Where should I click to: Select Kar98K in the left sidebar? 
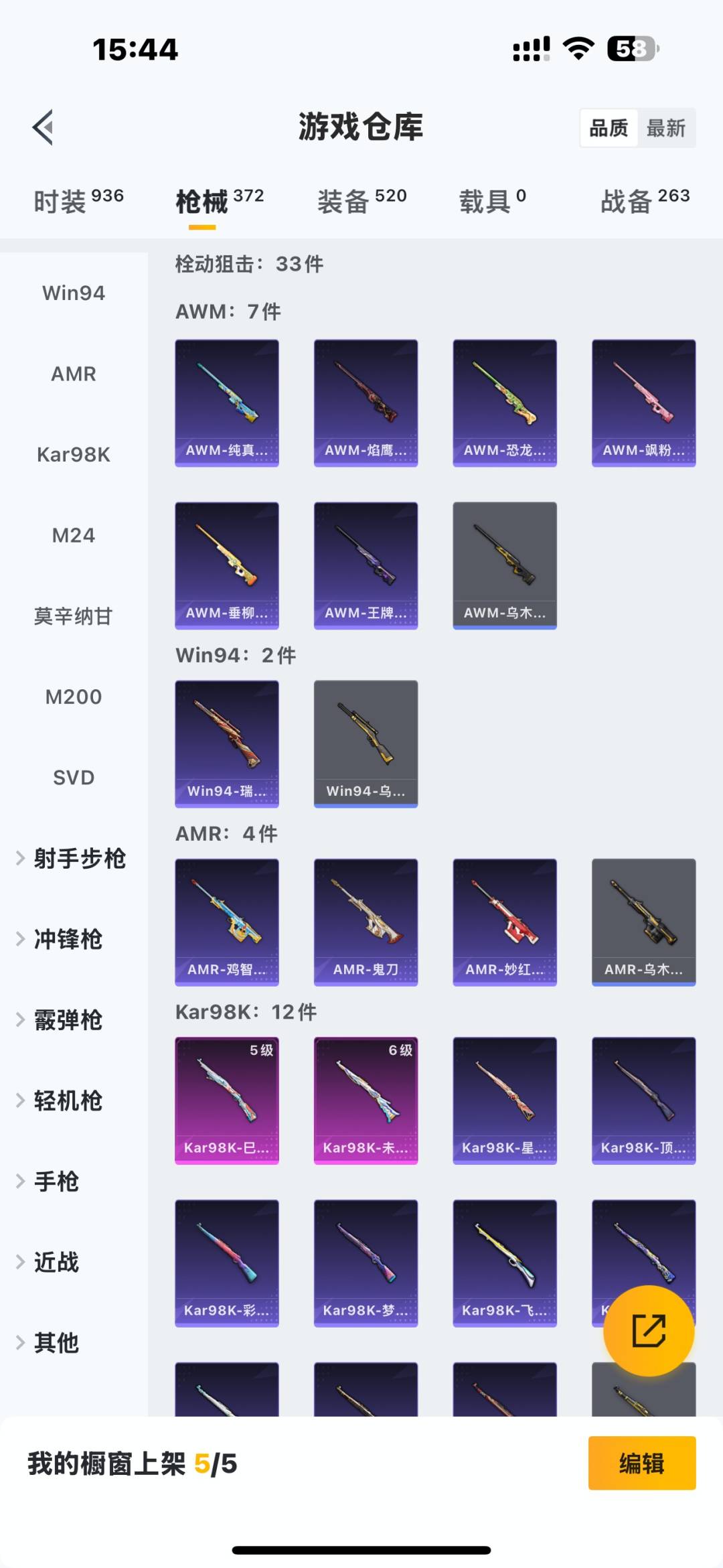[74, 455]
